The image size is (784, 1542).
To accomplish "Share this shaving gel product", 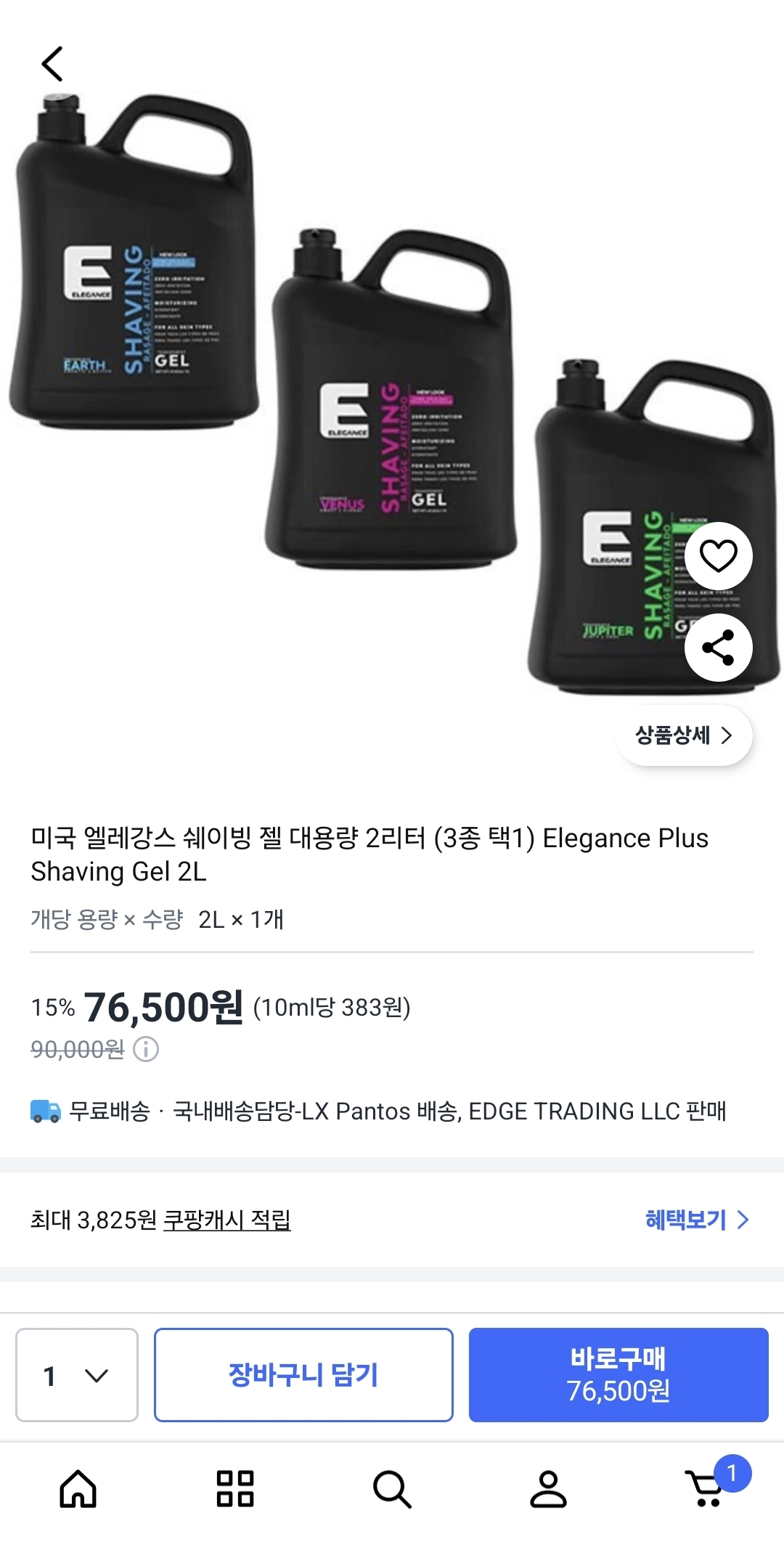I will [718, 648].
